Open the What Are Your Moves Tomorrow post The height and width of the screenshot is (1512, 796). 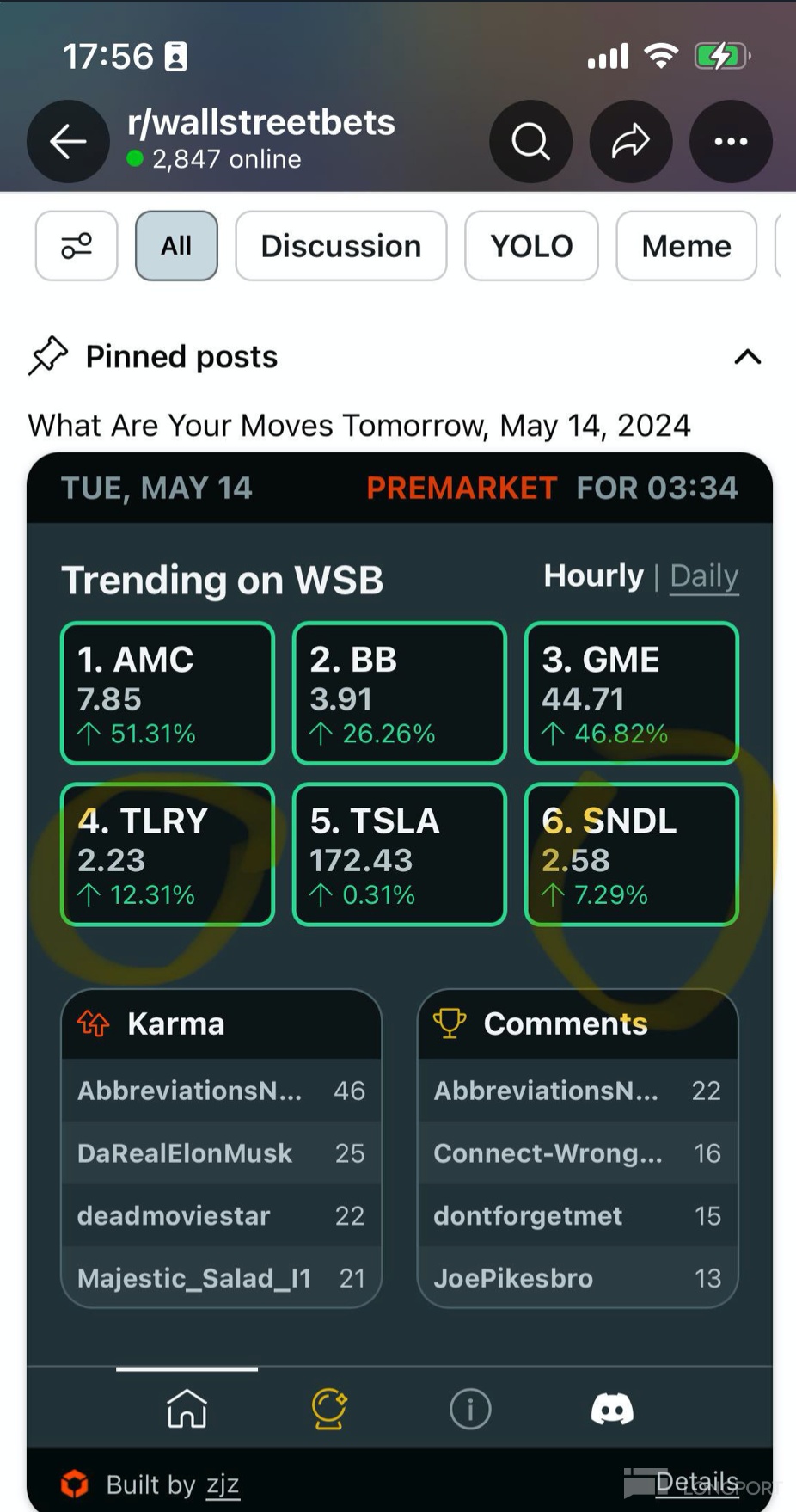coord(359,426)
